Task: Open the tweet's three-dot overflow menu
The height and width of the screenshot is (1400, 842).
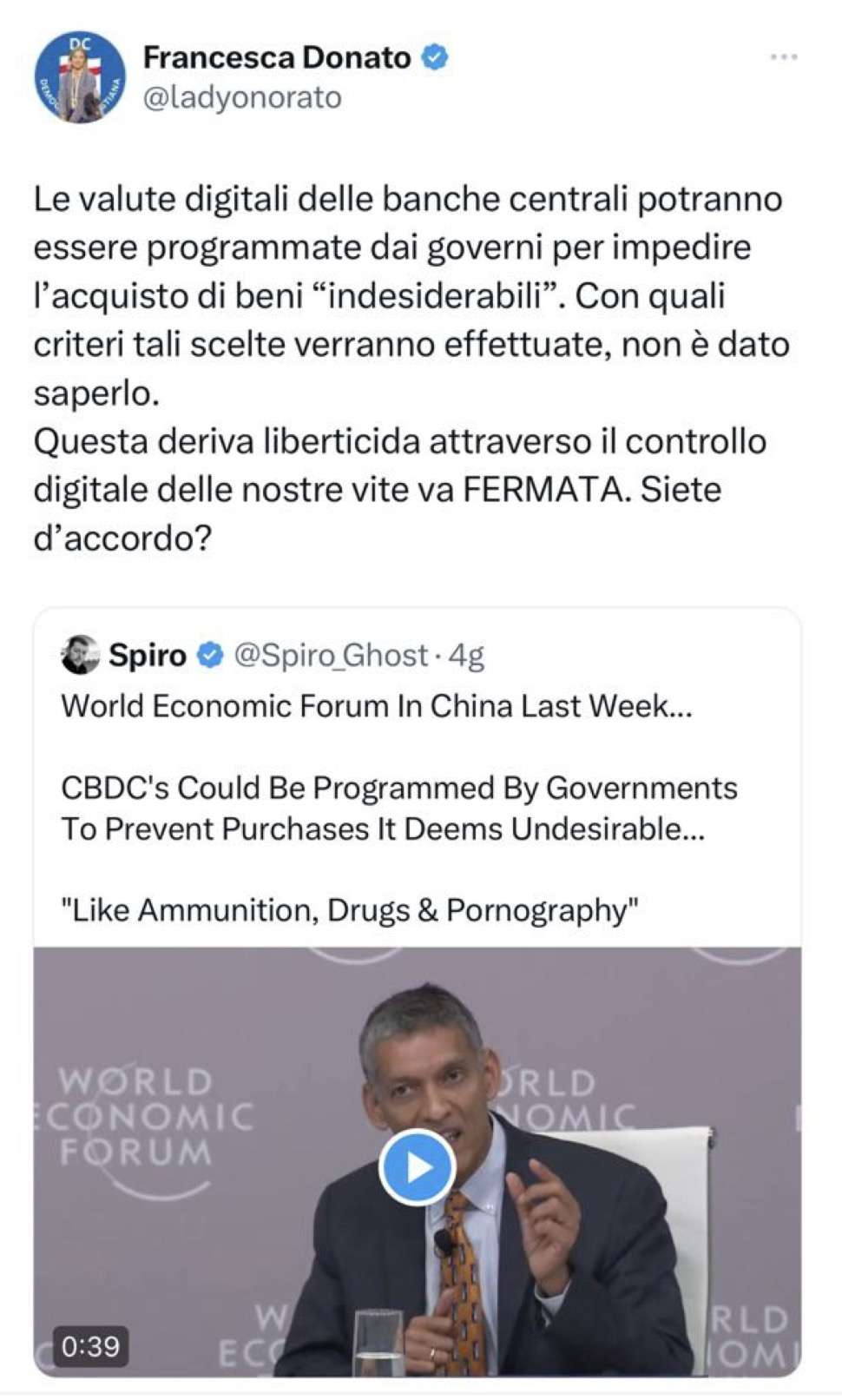Action: pos(783,57)
